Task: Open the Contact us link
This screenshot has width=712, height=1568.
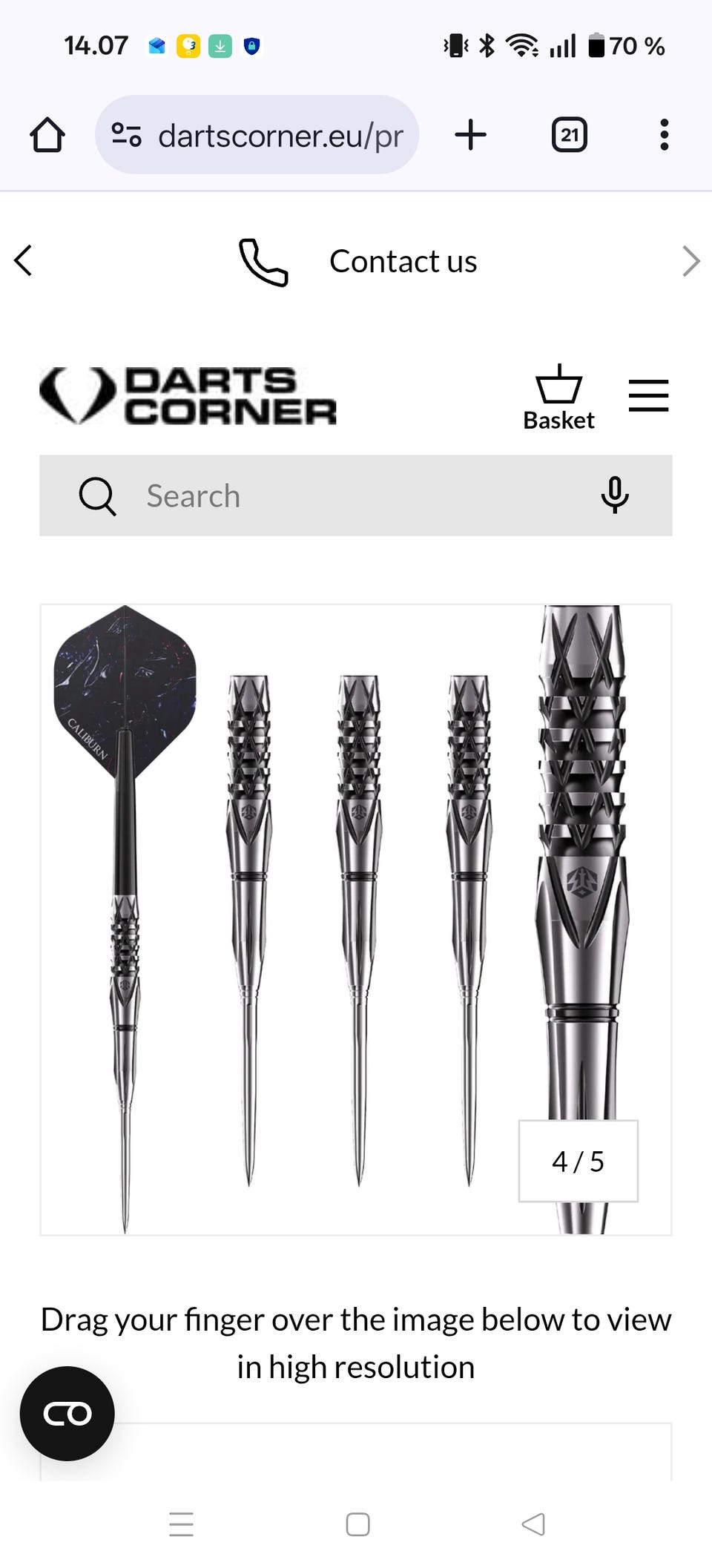Action: pyautogui.click(x=359, y=262)
